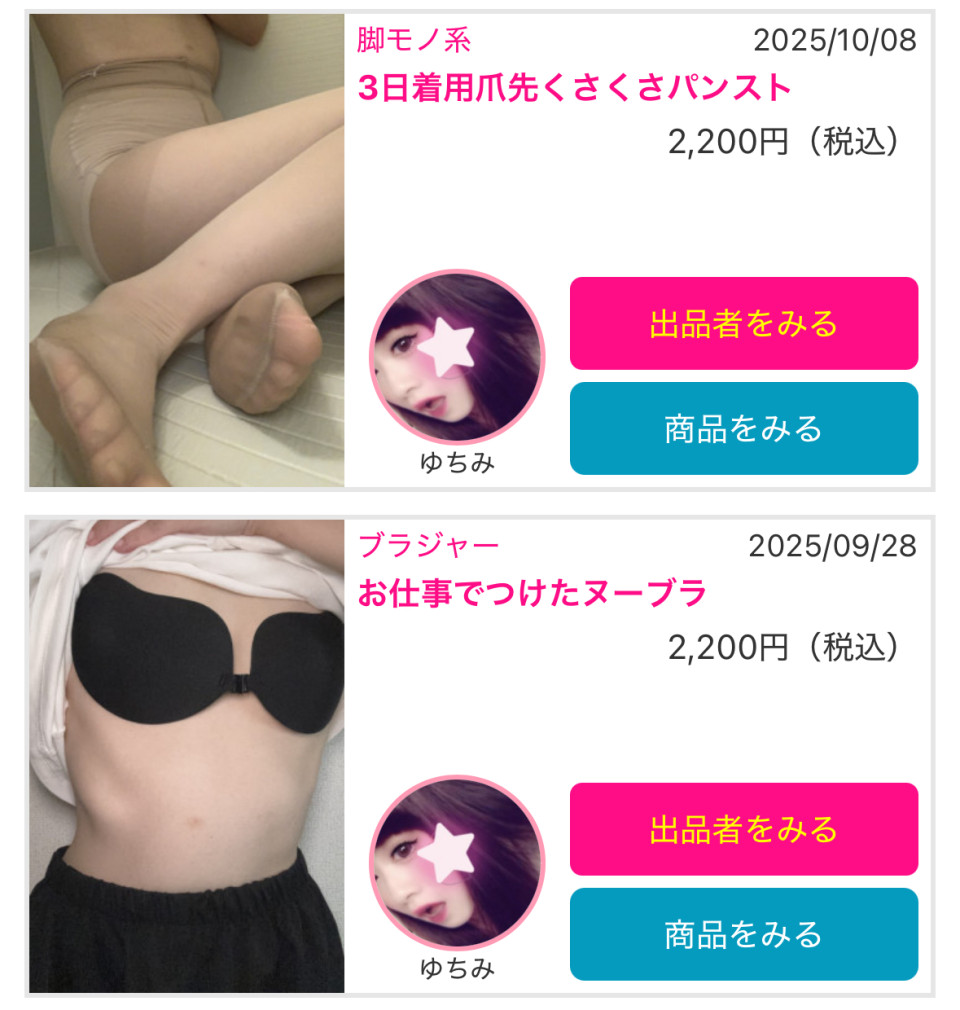Browse the 脚モノ系 category
Viewport: 960px width, 1010px height.
pyautogui.click(x=414, y=41)
